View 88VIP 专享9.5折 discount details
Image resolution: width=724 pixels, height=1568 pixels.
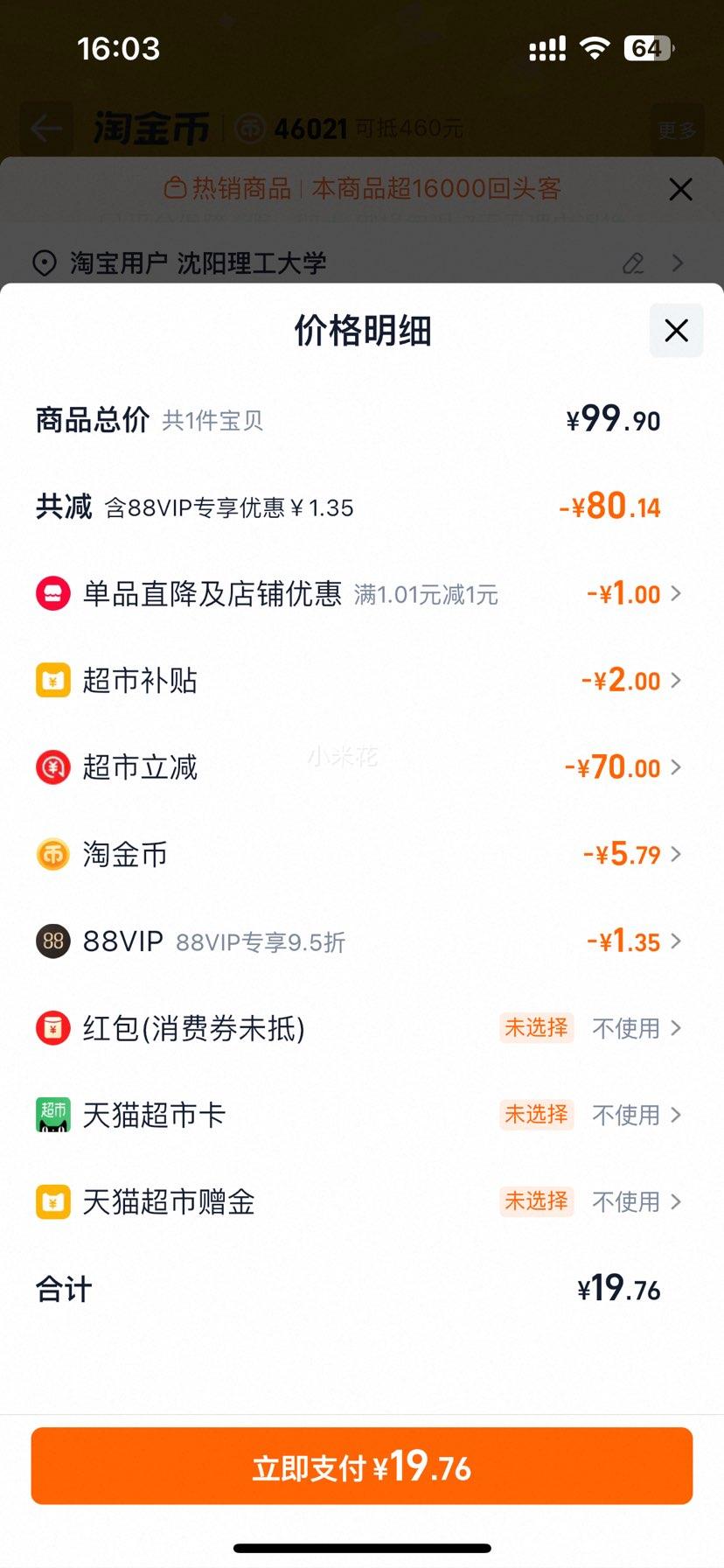633,941
